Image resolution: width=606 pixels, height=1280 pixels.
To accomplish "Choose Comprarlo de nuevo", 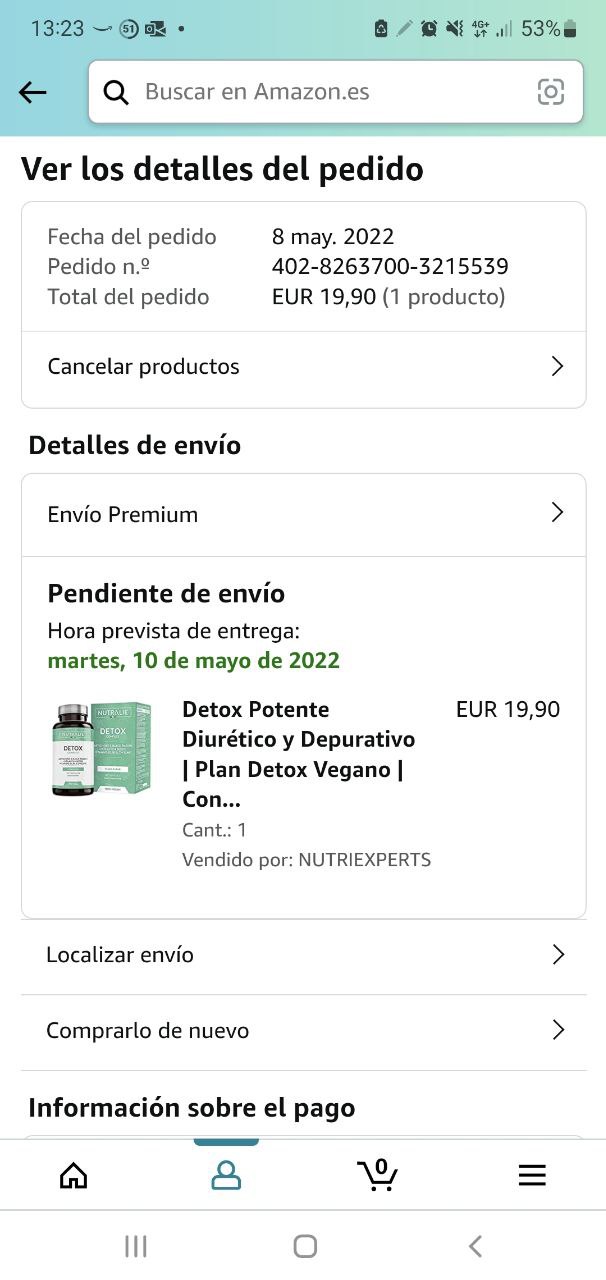I will tap(303, 1031).
